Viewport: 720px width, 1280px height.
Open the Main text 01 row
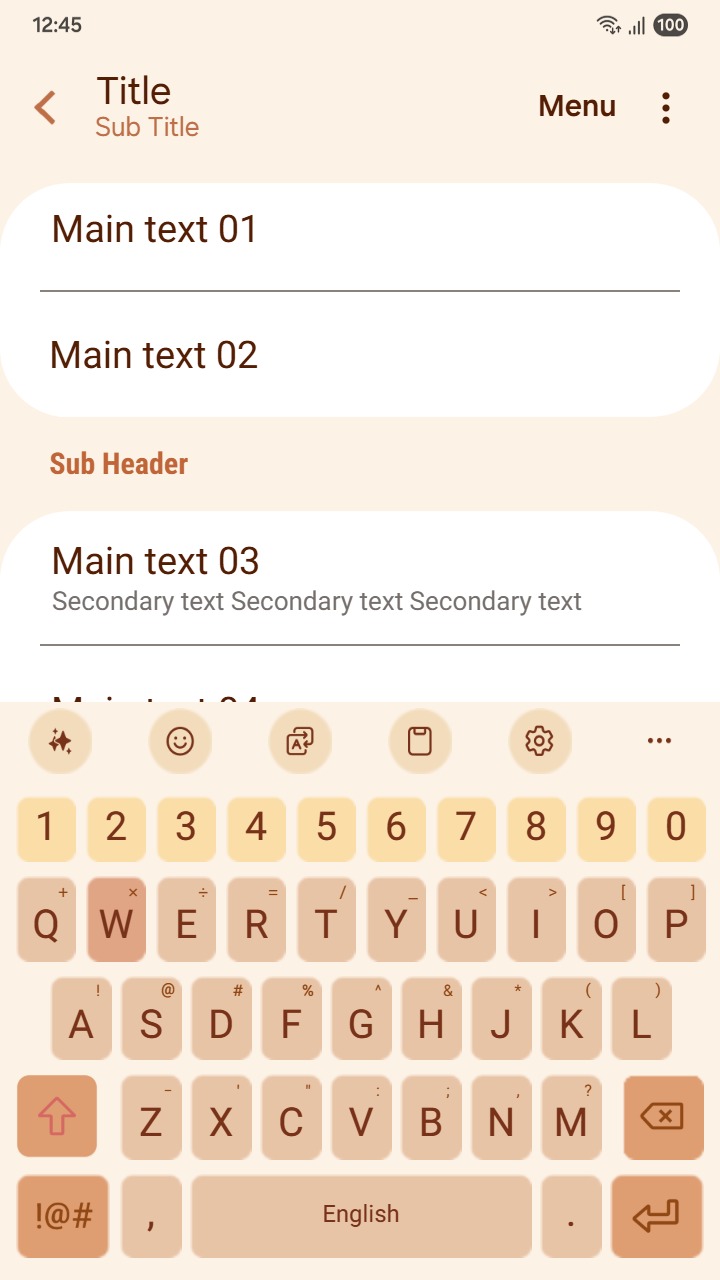click(360, 230)
